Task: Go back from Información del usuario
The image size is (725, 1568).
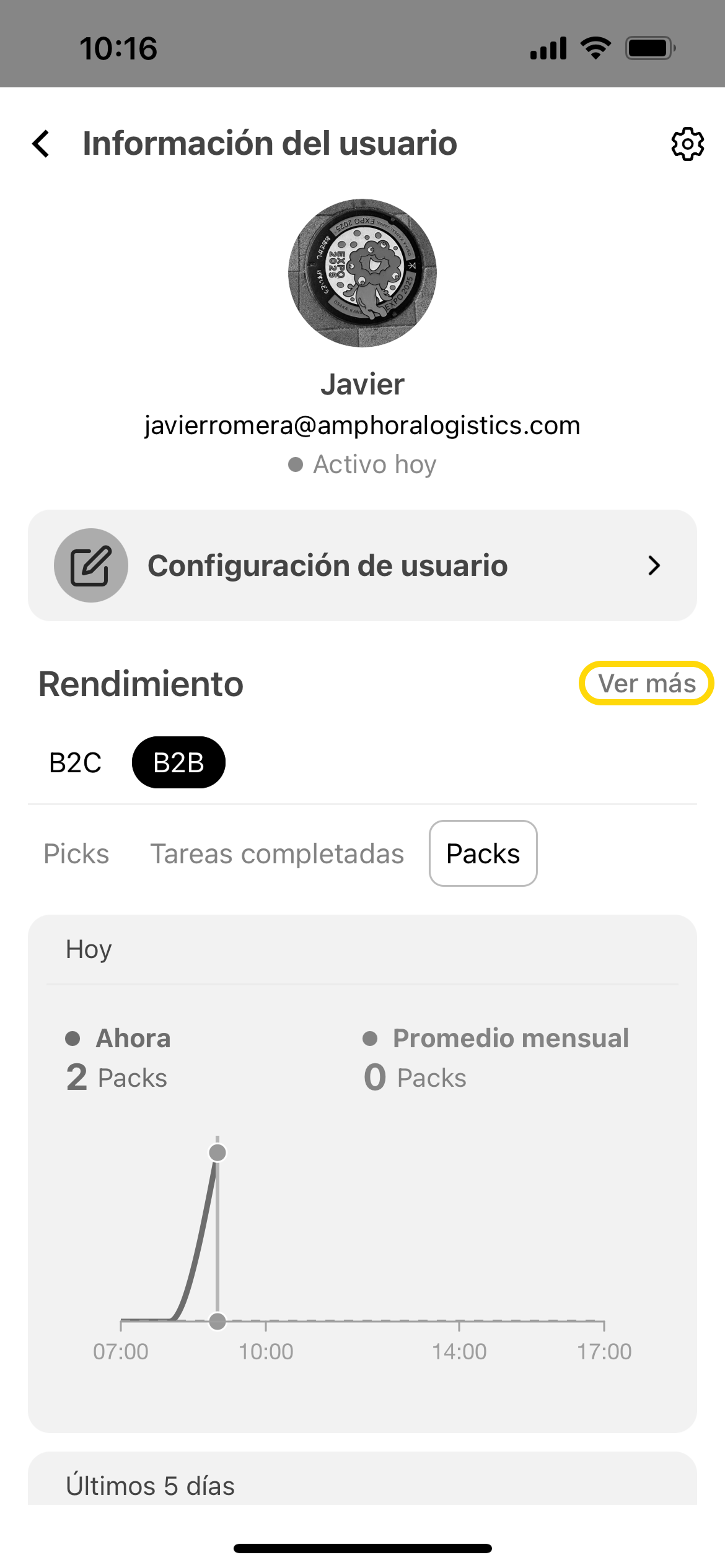Action: pyautogui.click(x=42, y=144)
